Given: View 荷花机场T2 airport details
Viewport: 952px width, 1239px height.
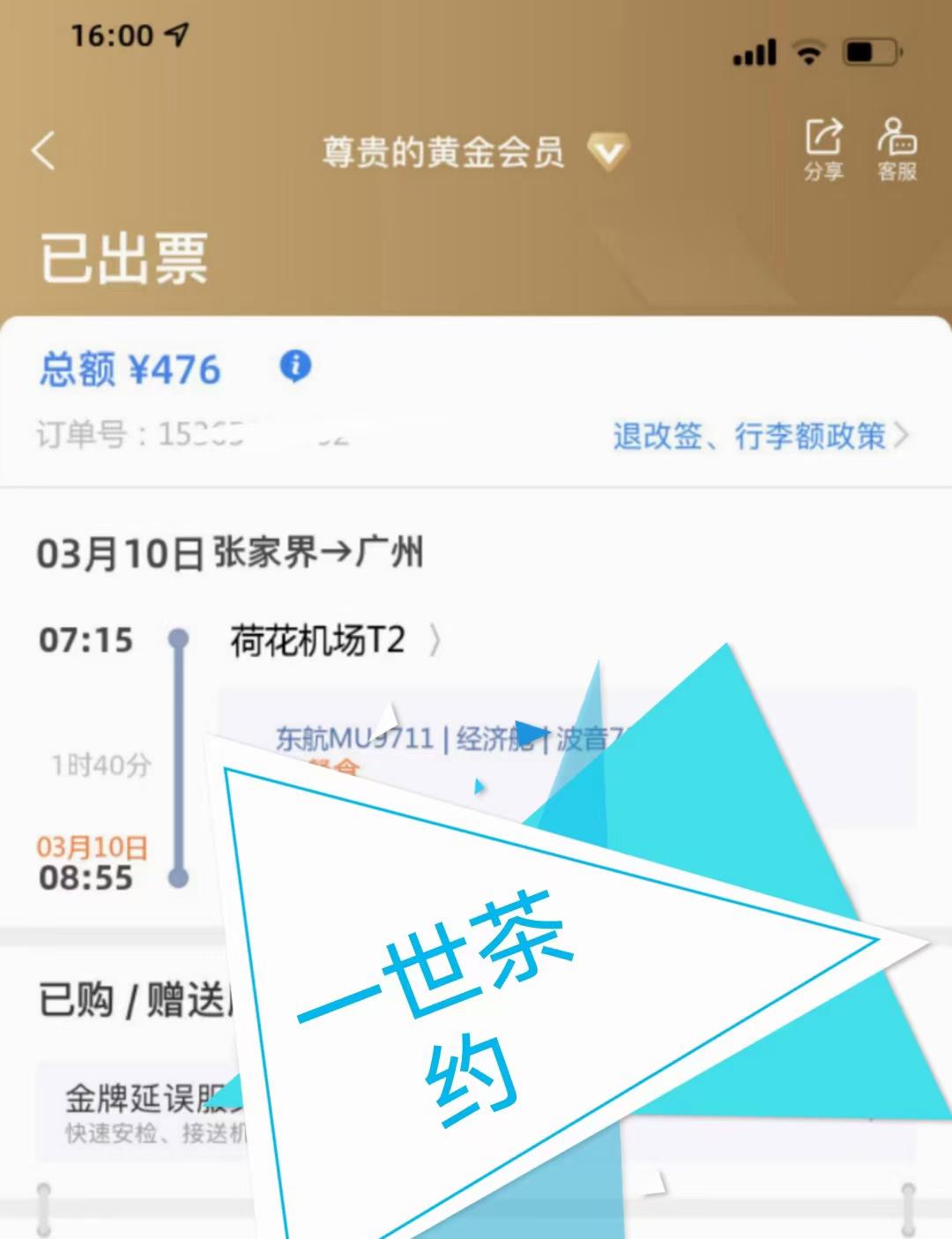Looking at the screenshot, I should [x=335, y=641].
